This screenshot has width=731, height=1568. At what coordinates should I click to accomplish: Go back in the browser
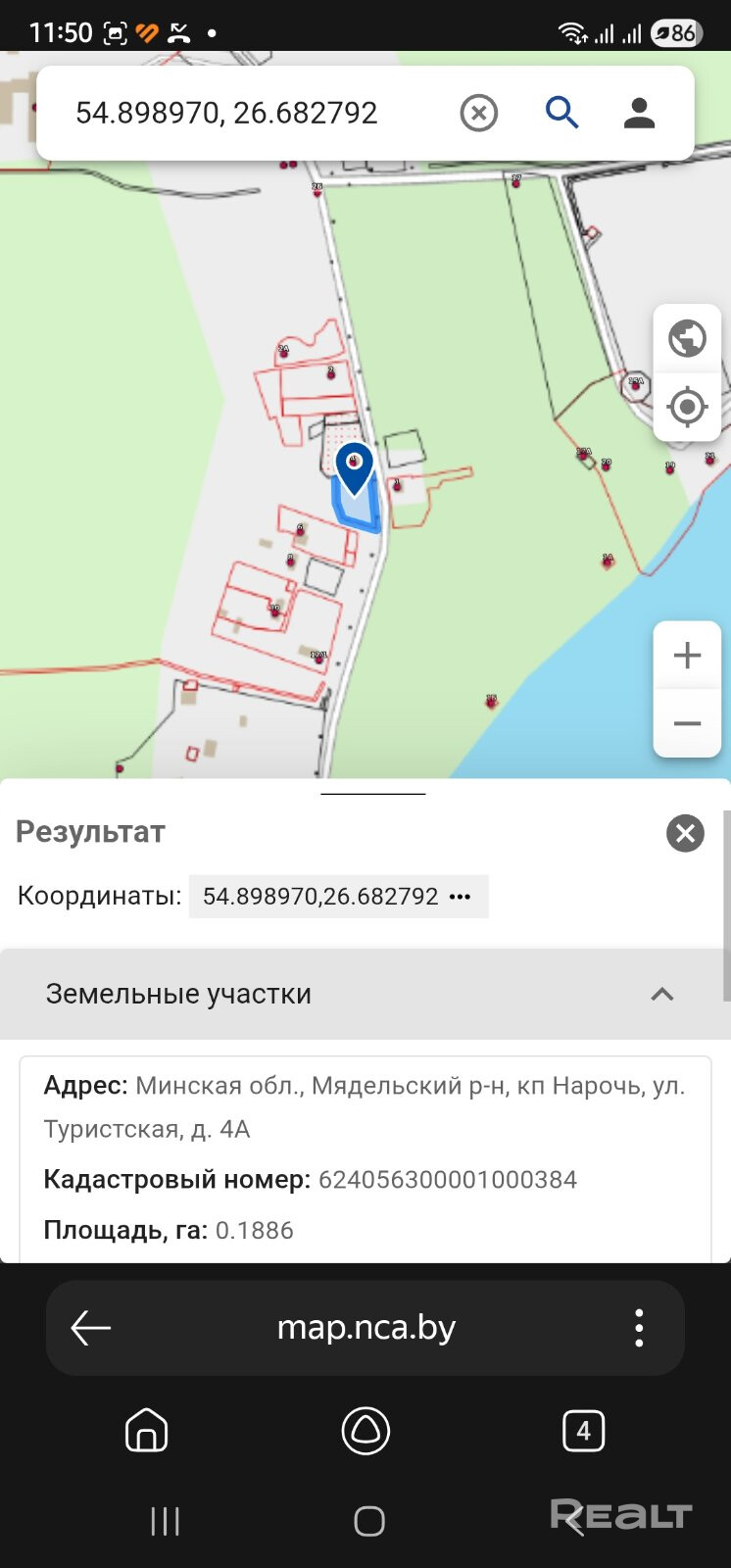[x=91, y=1328]
